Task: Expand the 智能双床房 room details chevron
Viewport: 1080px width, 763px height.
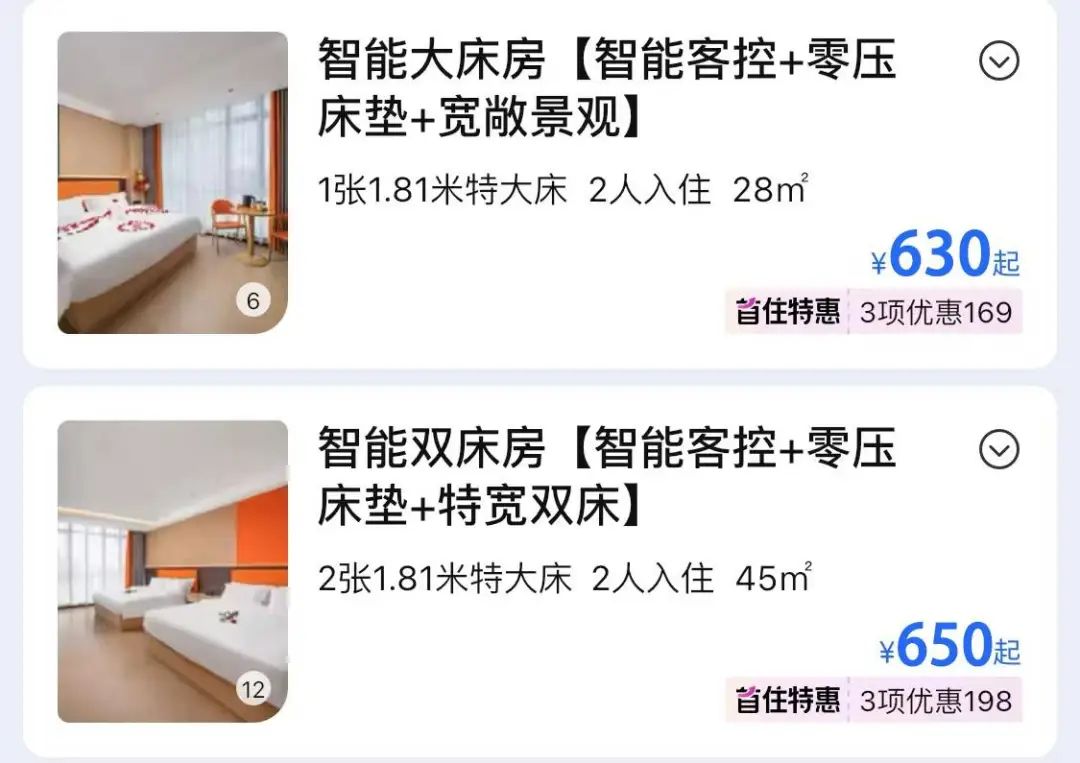Action: [x=998, y=450]
